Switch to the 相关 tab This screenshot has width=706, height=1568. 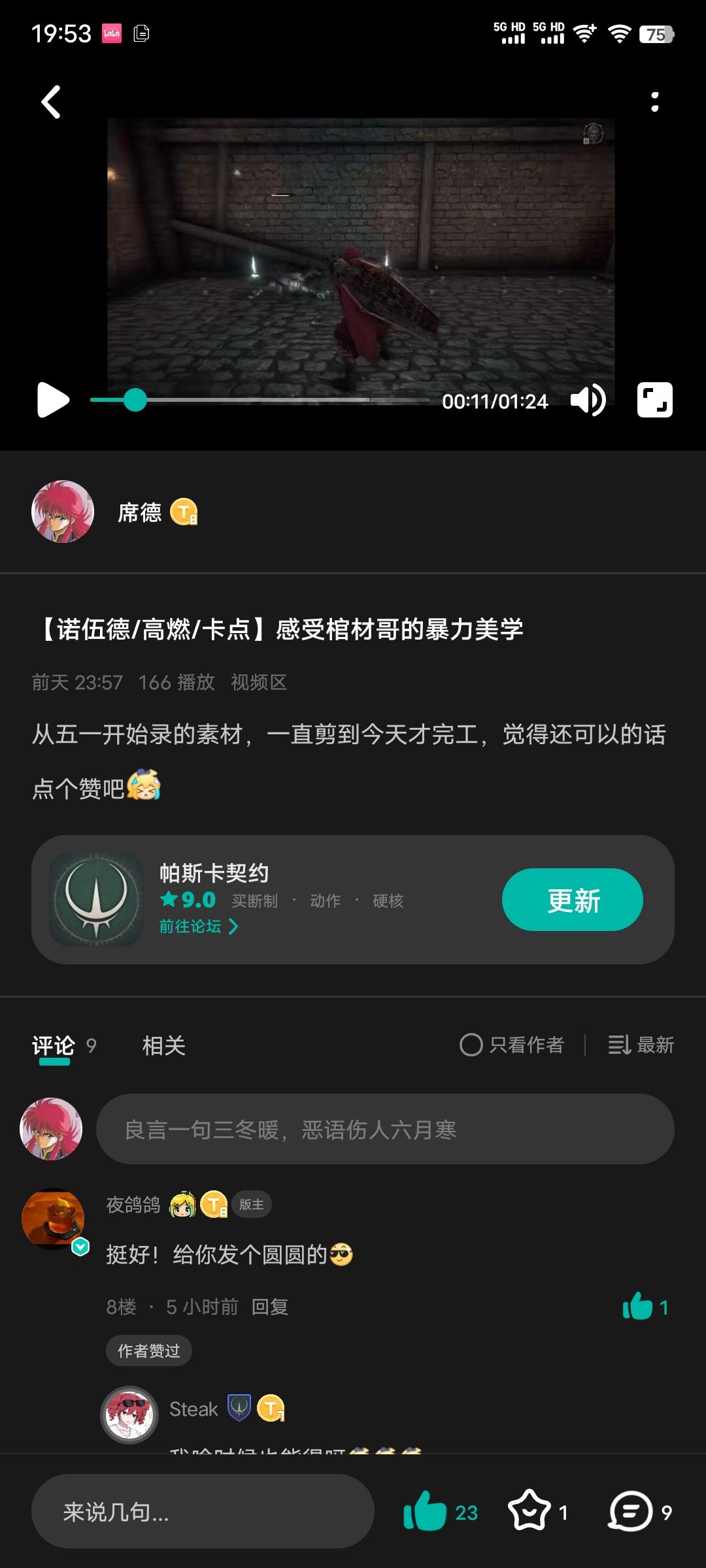(x=164, y=1045)
